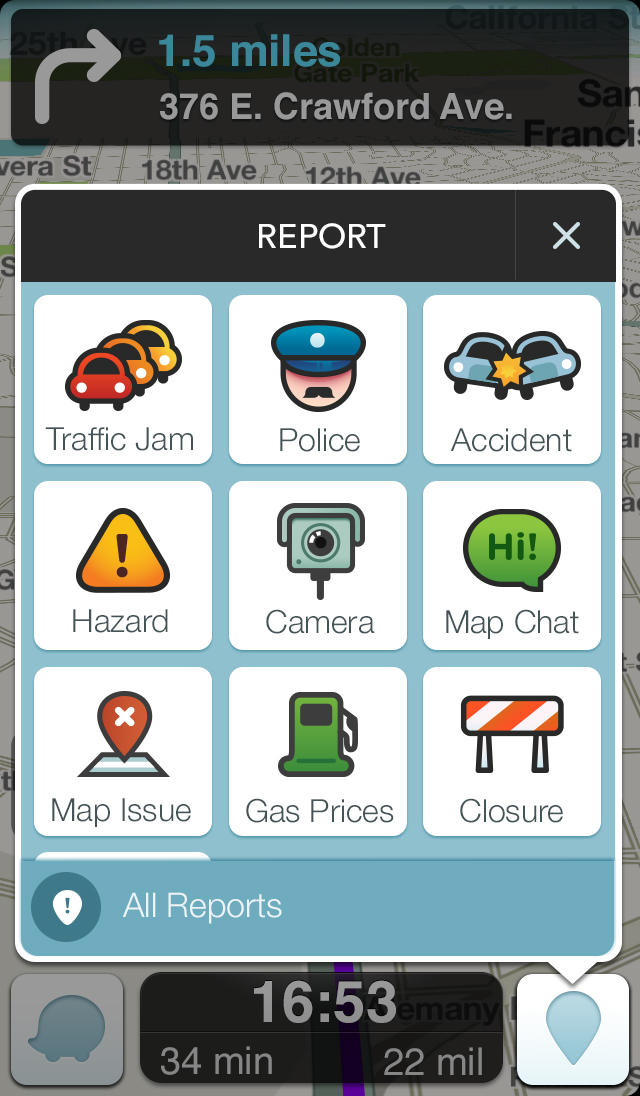Report an Accident
Image resolution: width=640 pixels, height=1096 pixels.
[x=512, y=380]
